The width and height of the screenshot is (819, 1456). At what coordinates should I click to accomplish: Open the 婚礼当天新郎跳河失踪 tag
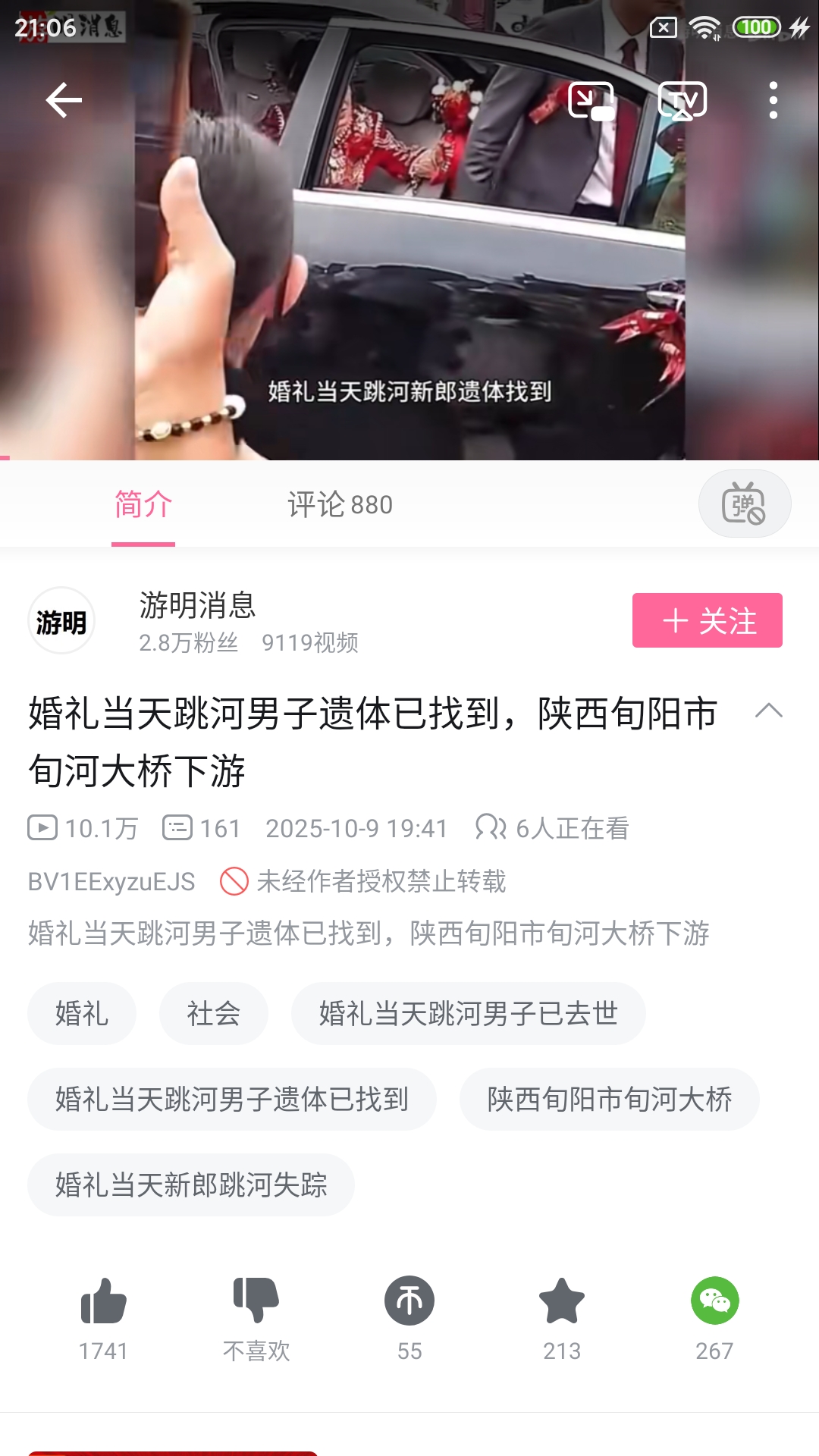pyautogui.click(x=191, y=1185)
